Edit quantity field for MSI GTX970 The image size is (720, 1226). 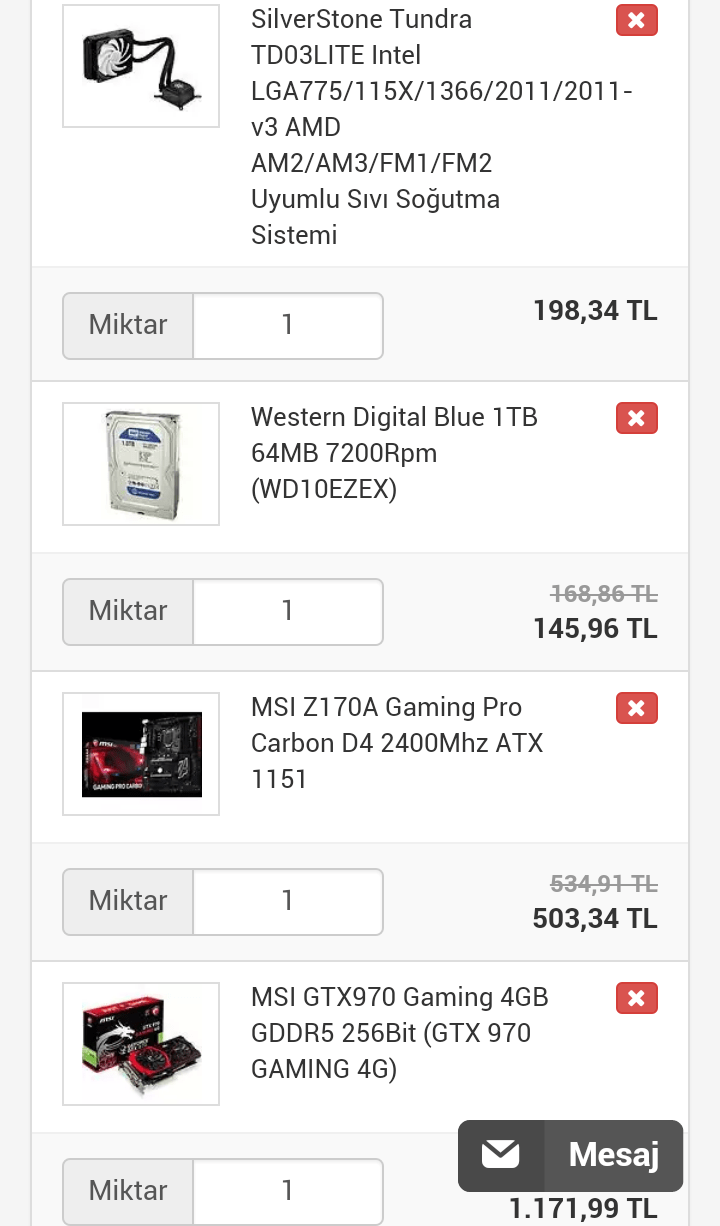(287, 1190)
